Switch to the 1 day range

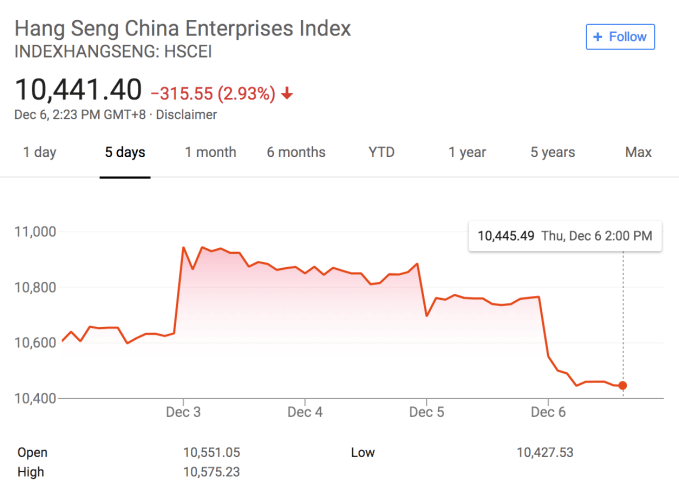pos(39,152)
